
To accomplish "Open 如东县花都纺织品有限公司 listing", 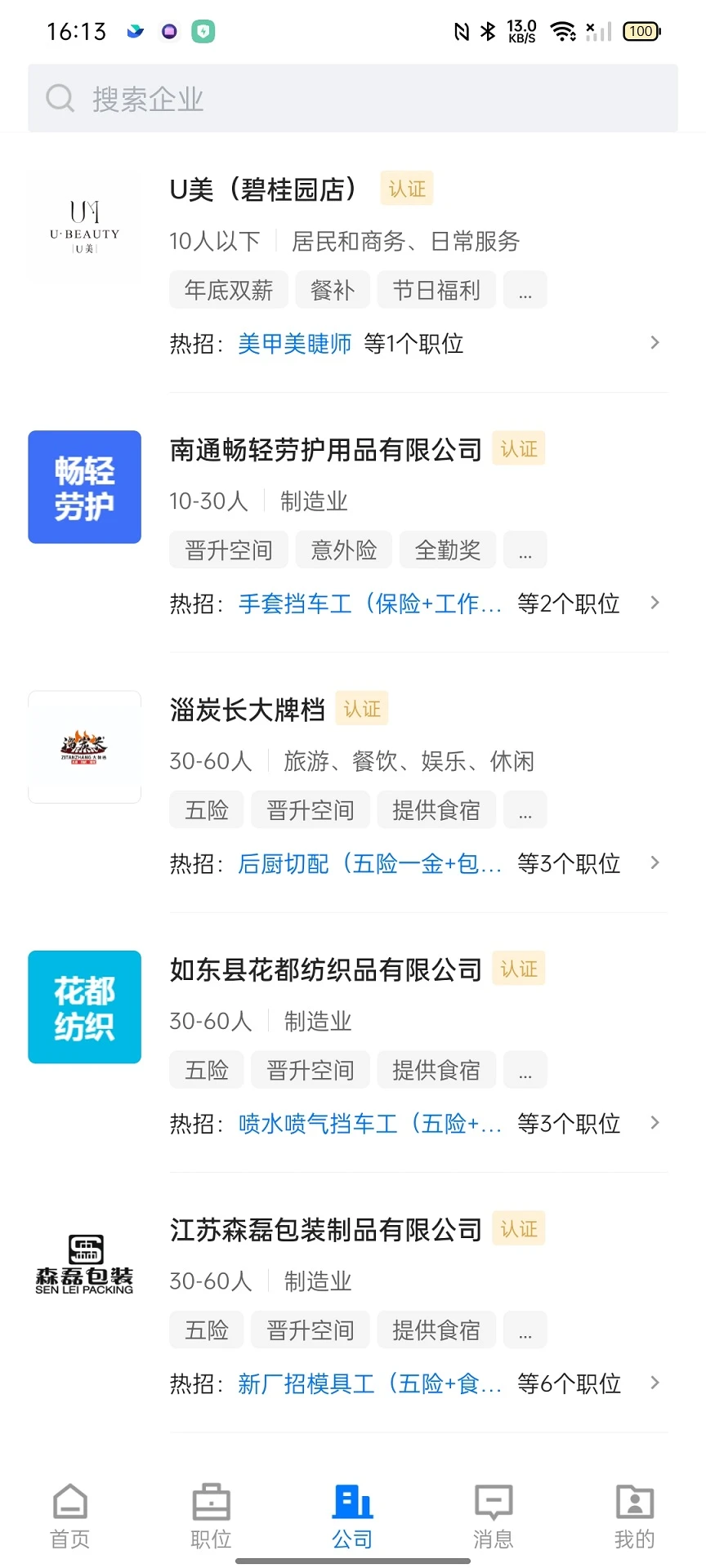I will pos(325,969).
